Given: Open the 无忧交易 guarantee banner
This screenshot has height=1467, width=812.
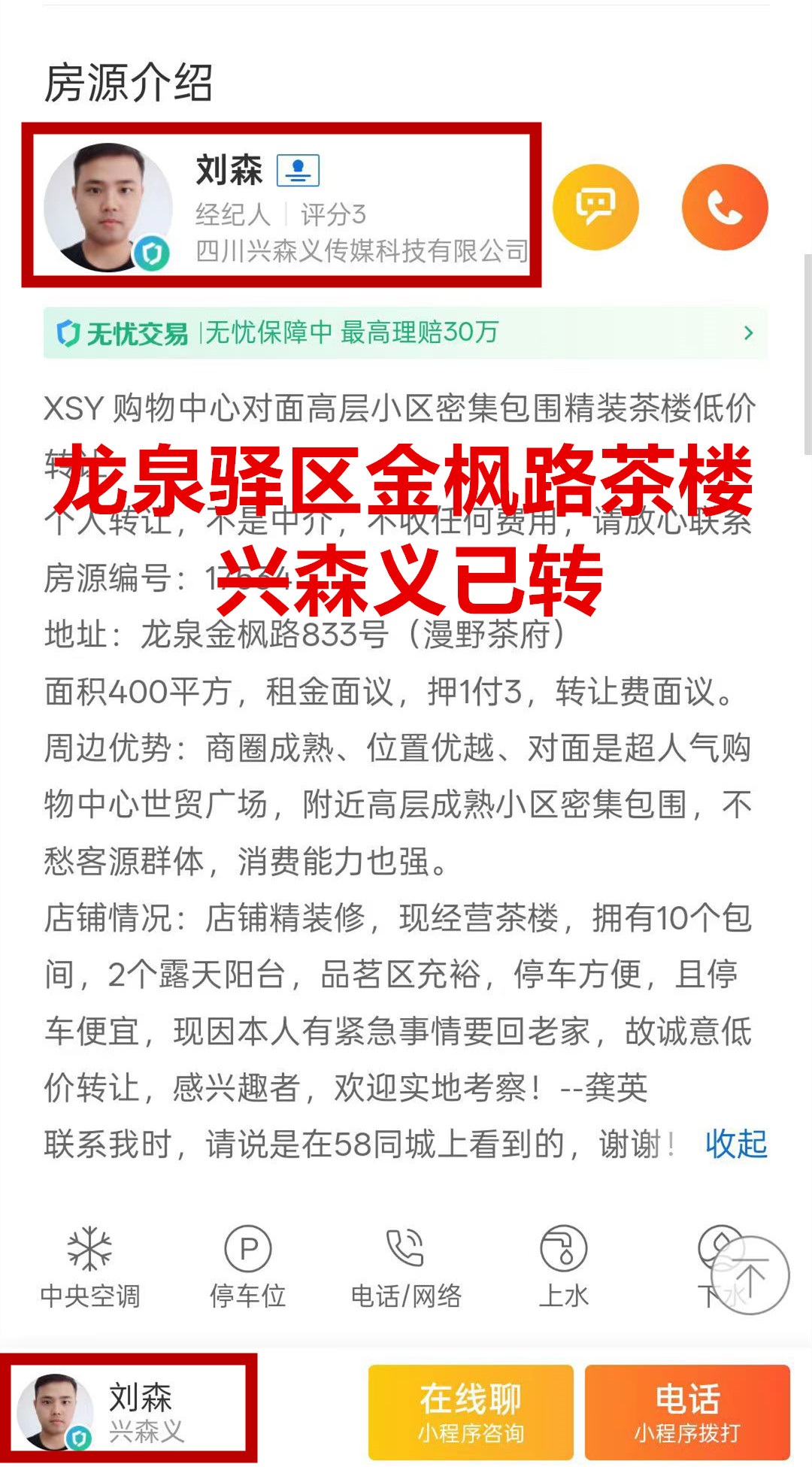Looking at the screenshot, I should [405, 332].
